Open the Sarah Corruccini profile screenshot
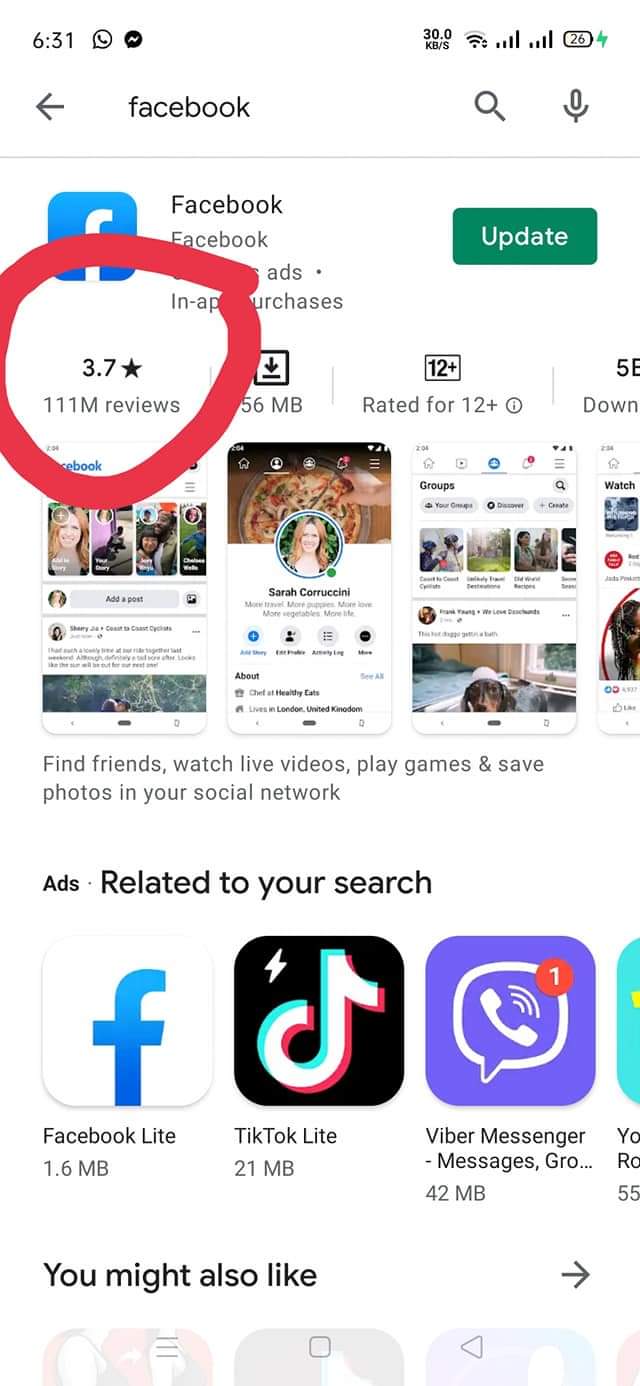The height and width of the screenshot is (1386, 640). (309, 589)
